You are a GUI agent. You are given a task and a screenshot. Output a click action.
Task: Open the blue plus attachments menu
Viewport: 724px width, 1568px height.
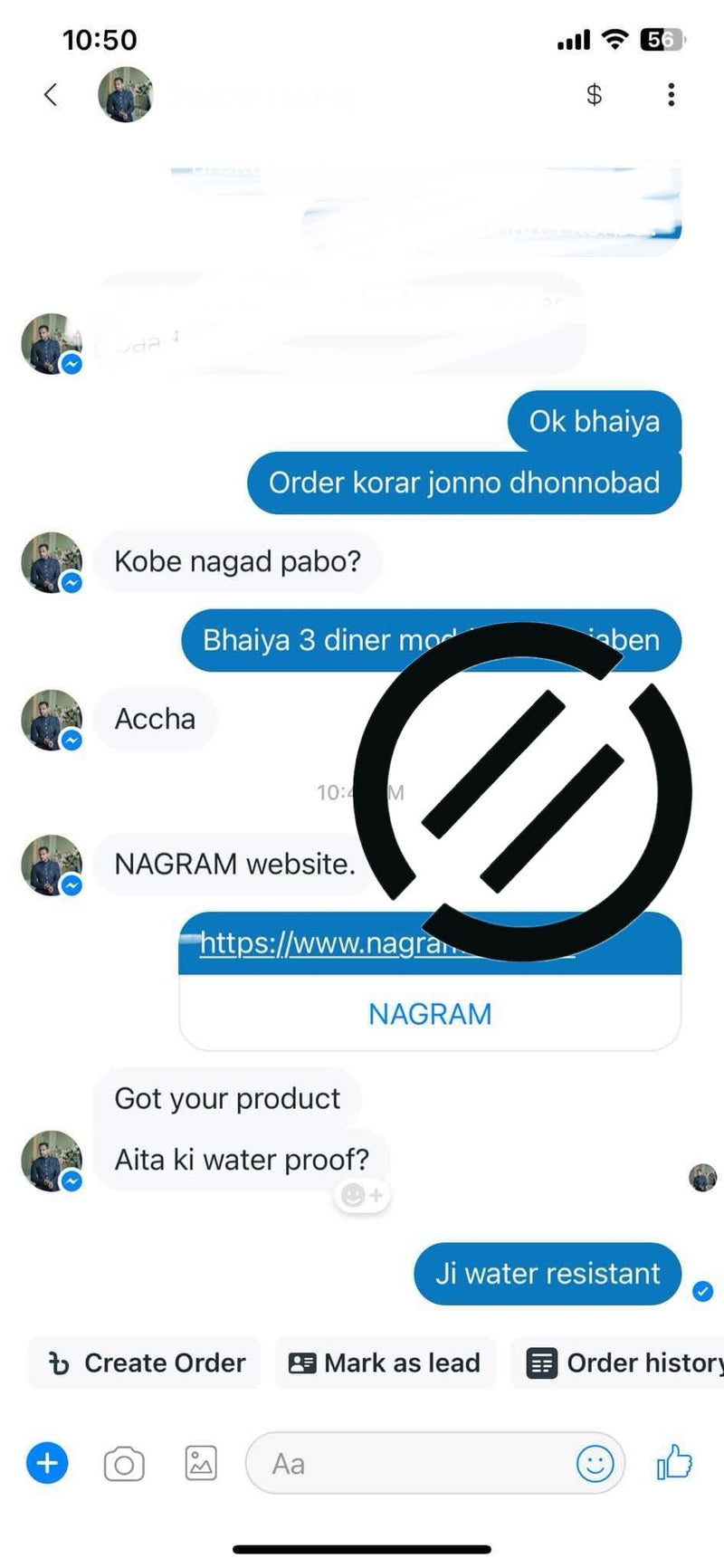47,1463
